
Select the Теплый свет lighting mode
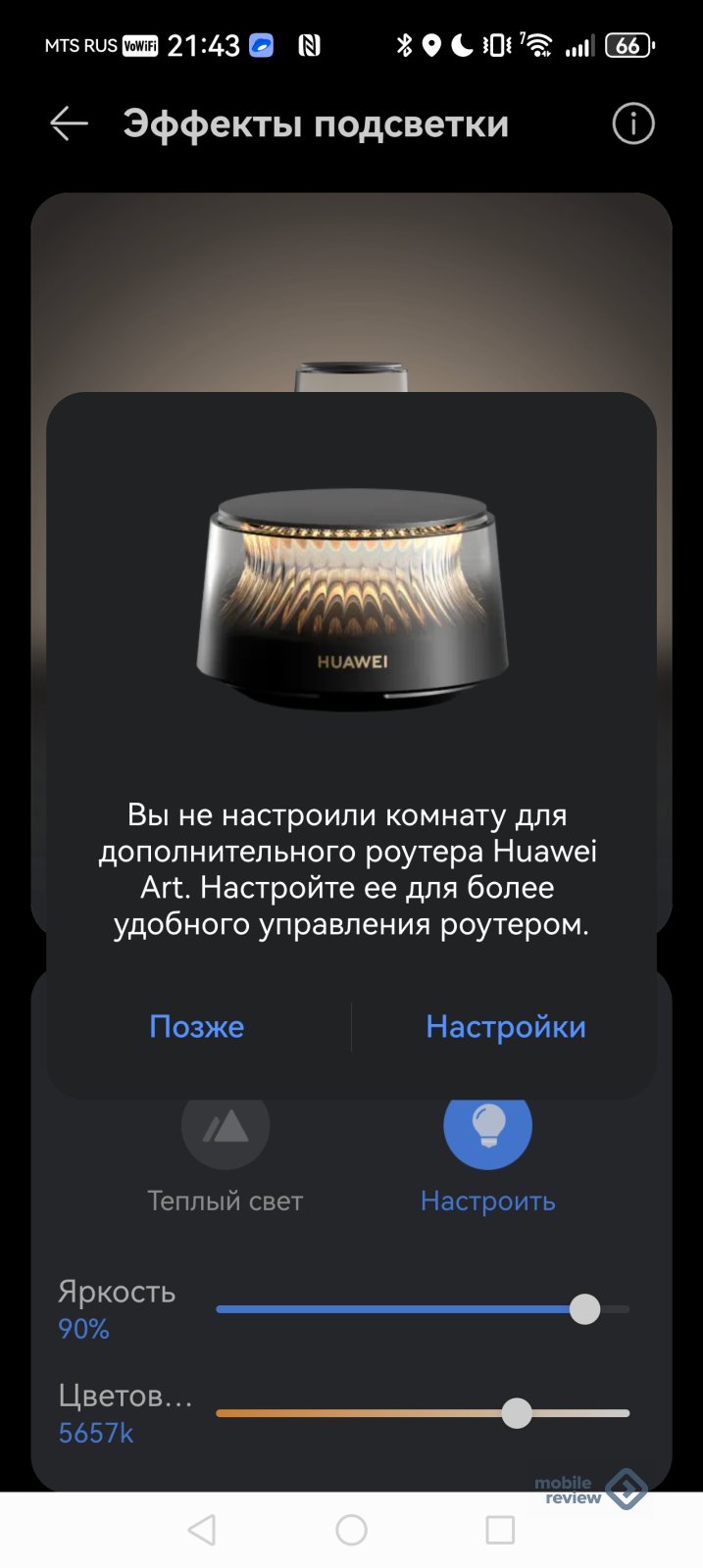(226, 1137)
